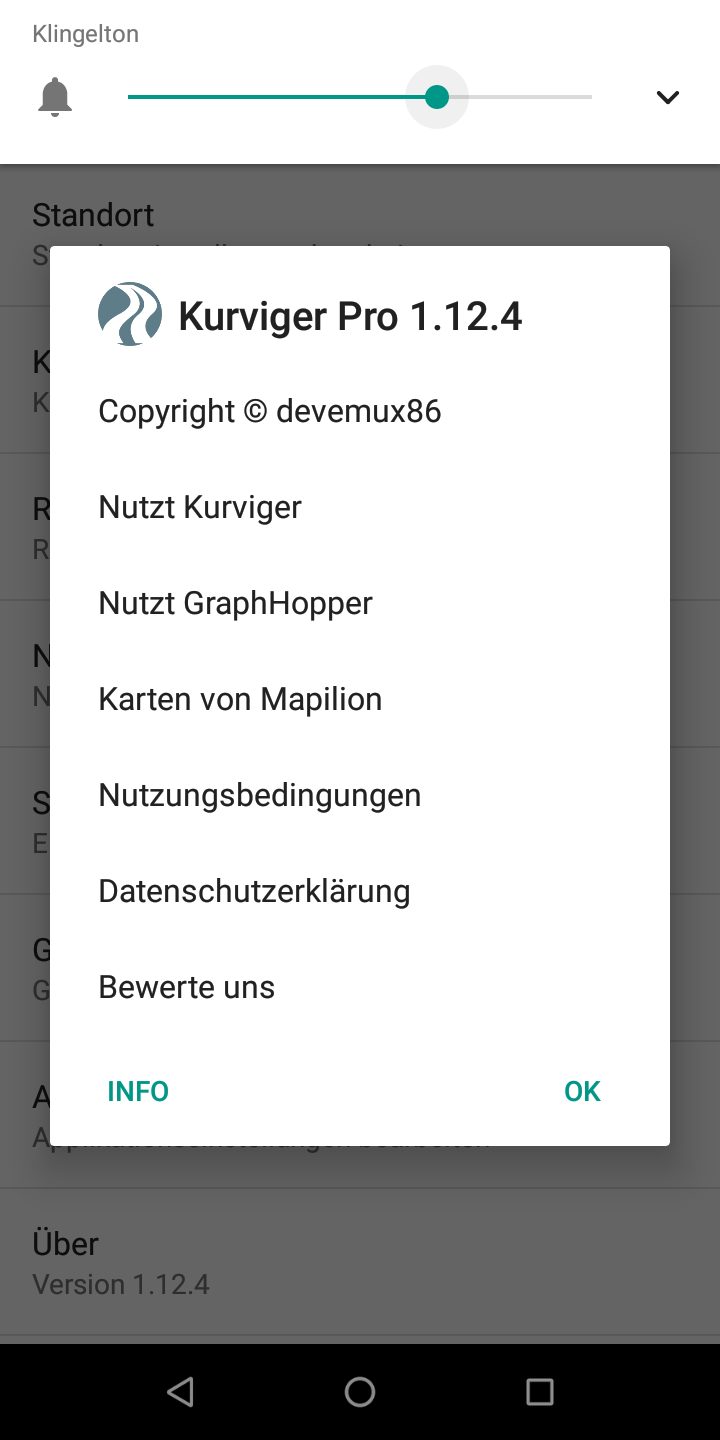This screenshot has height=1440, width=720.
Task: Open Nutzungsbedingungen
Action: [x=360, y=795]
